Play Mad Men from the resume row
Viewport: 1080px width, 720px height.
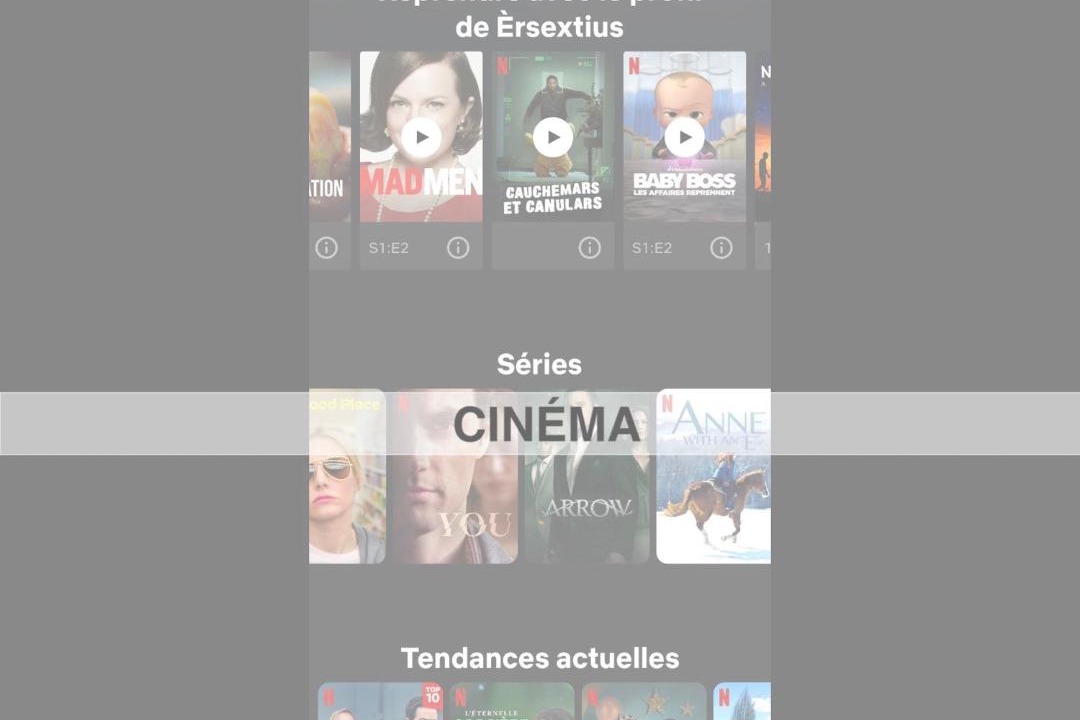coord(421,137)
